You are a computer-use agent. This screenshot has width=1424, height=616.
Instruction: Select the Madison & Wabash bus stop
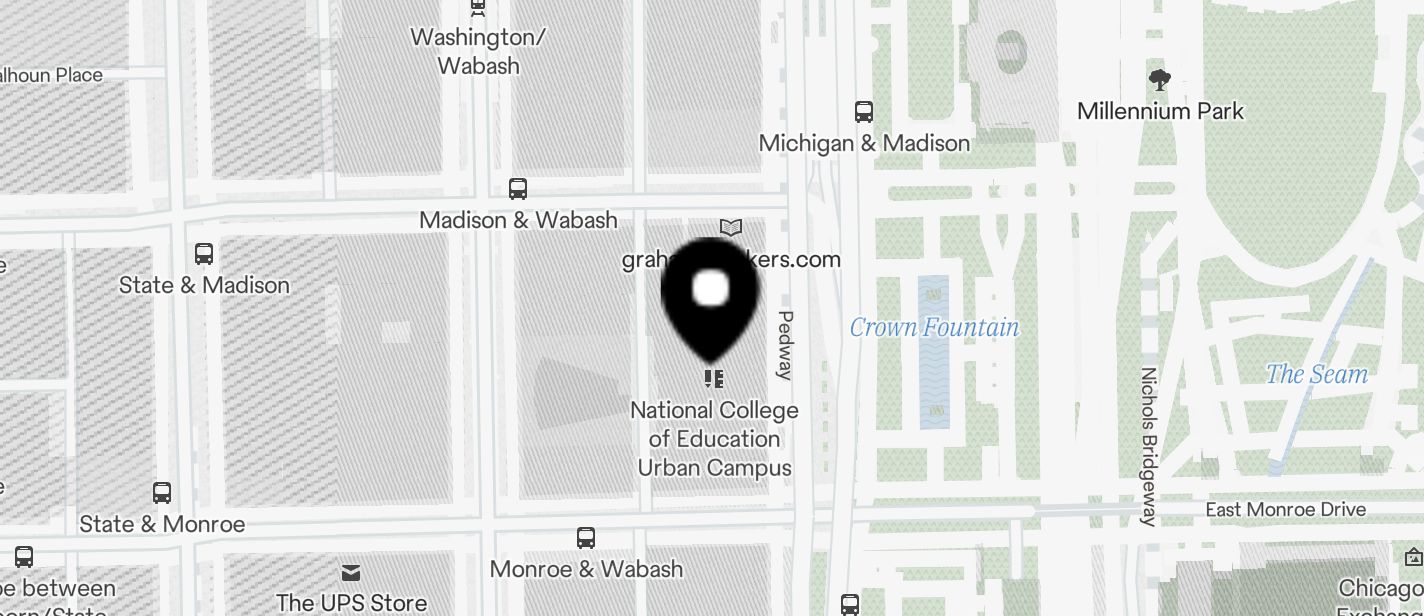coord(518,188)
